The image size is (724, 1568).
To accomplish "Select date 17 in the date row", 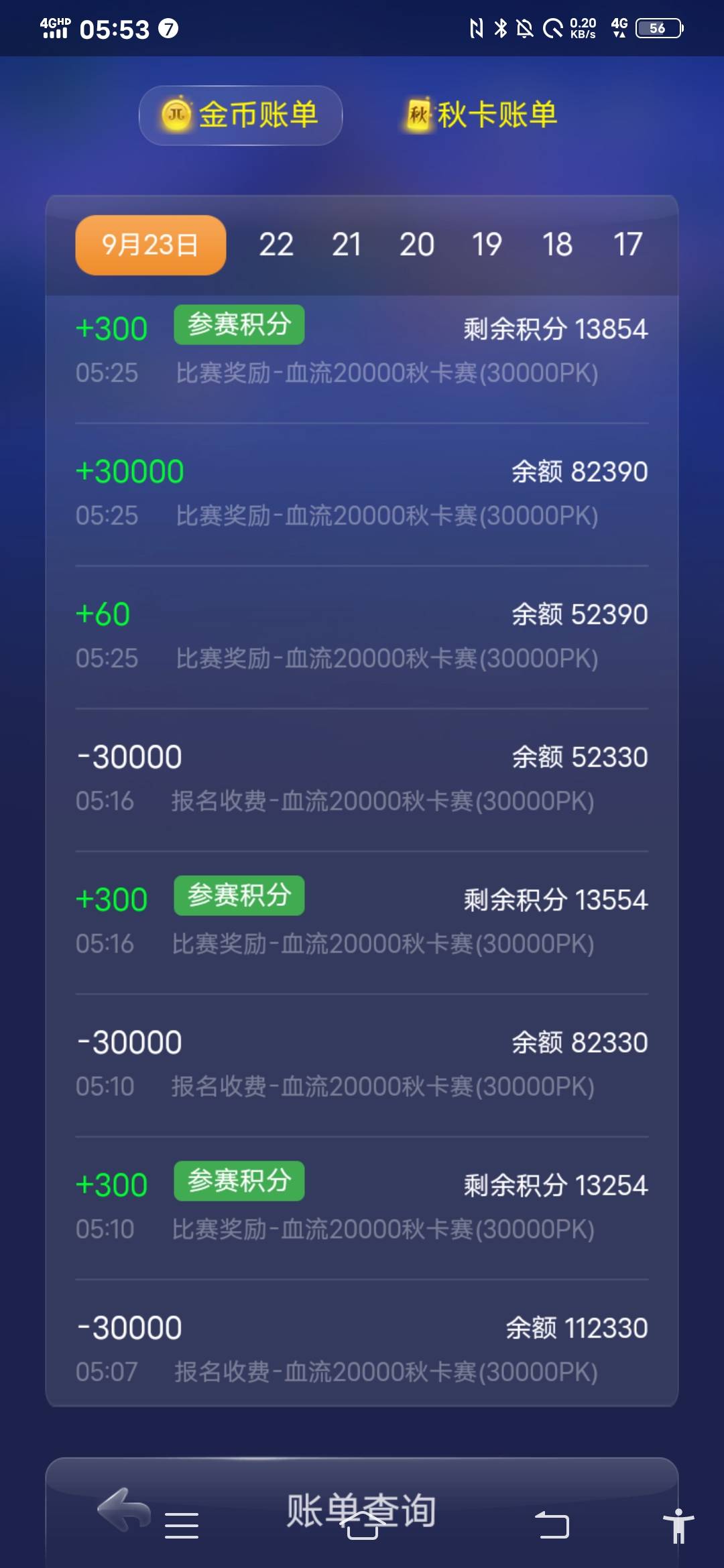I will [x=628, y=245].
